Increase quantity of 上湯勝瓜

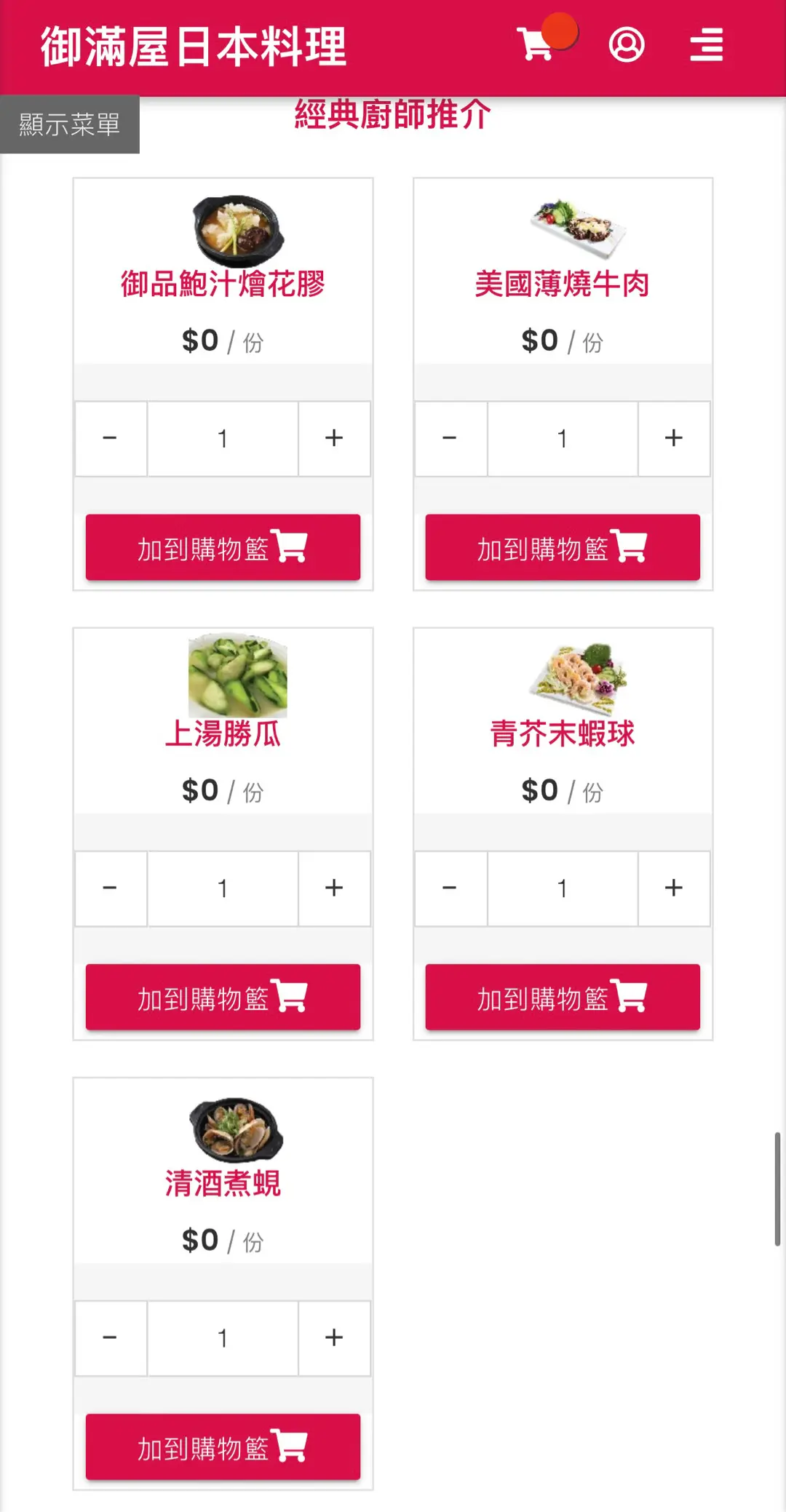click(334, 888)
